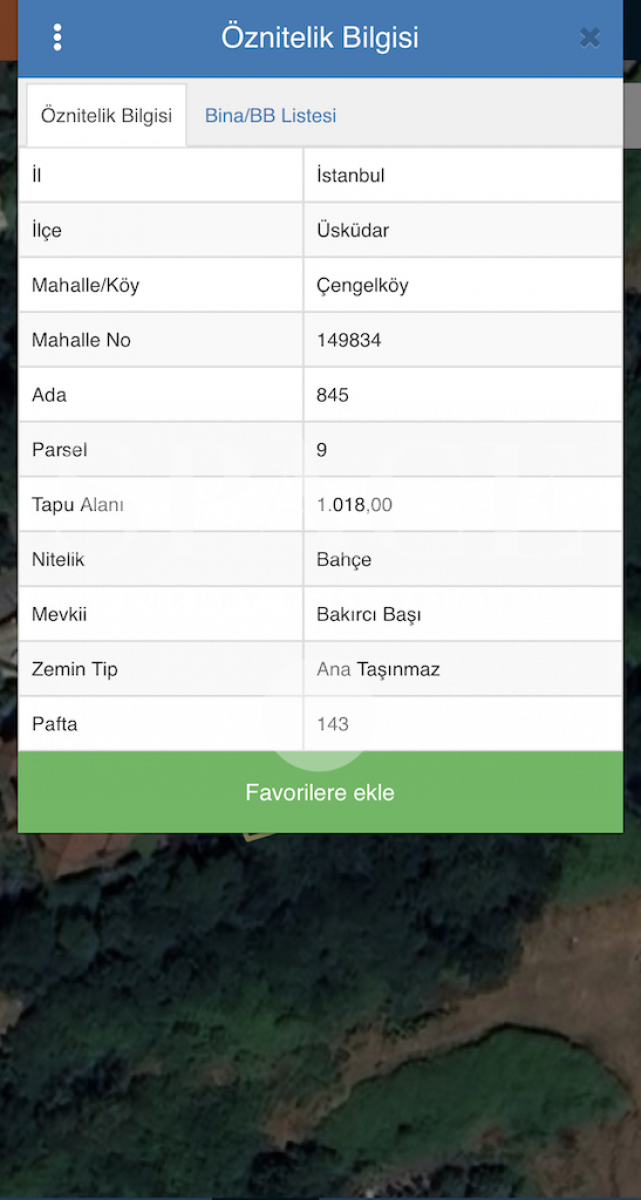Select the Öznitelik Bilgisi tab
The height and width of the screenshot is (1200, 641).
click(106, 116)
